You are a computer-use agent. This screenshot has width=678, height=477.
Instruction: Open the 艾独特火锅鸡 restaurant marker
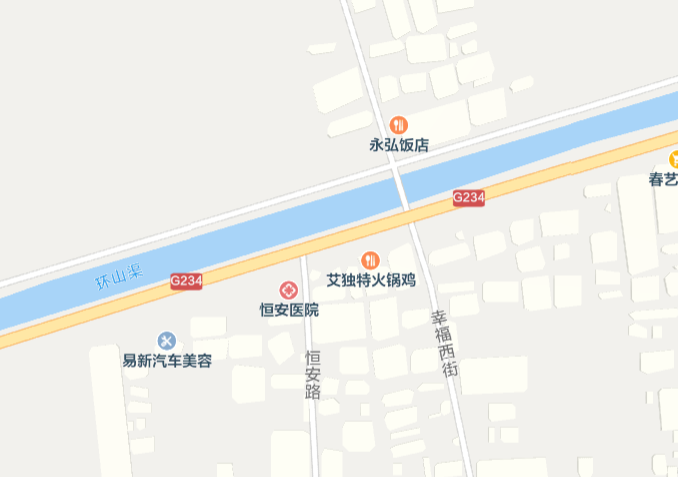[x=370, y=261]
